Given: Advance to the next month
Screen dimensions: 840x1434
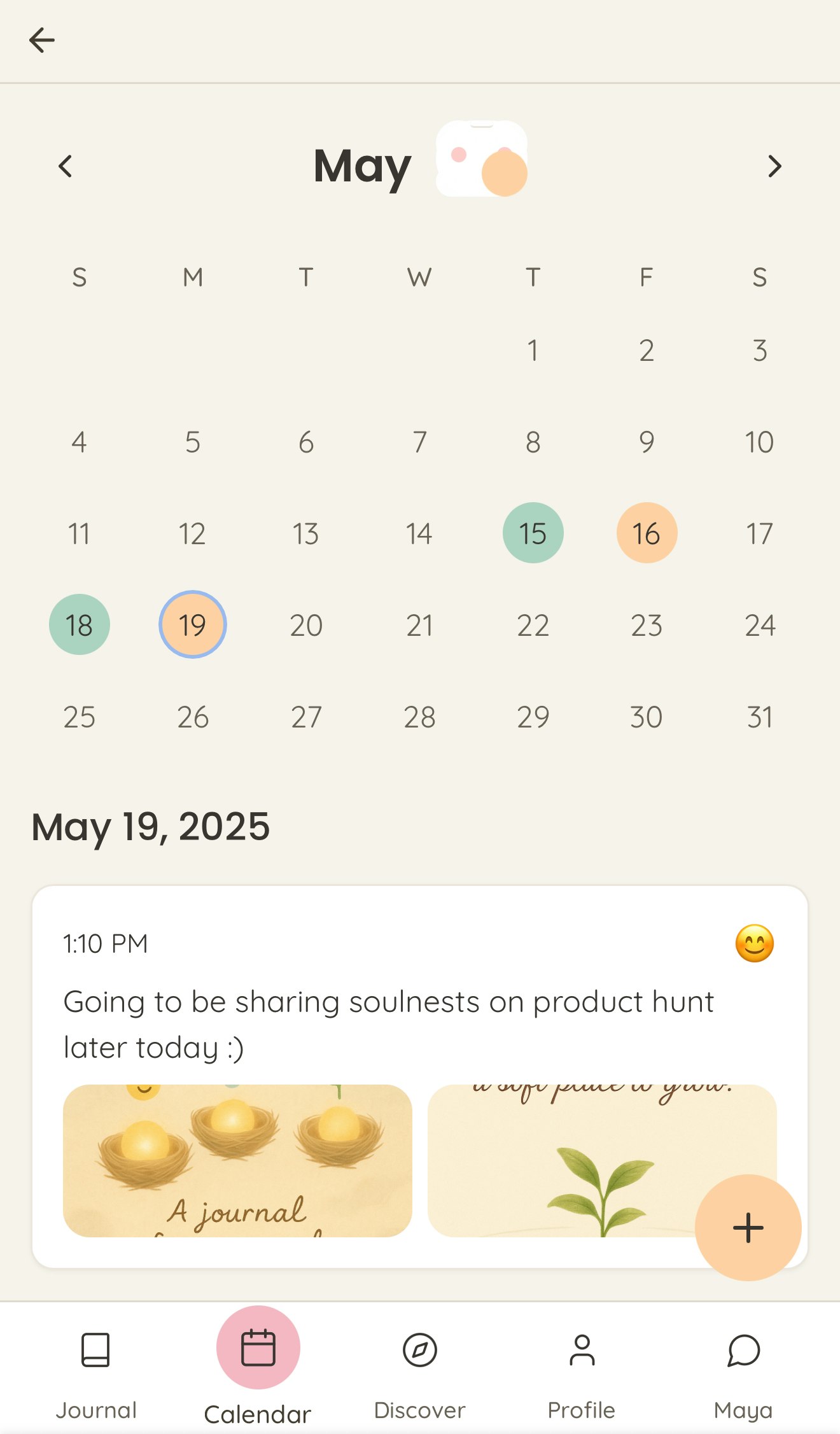Looking at the screenshot, I should tap(774, 166).
